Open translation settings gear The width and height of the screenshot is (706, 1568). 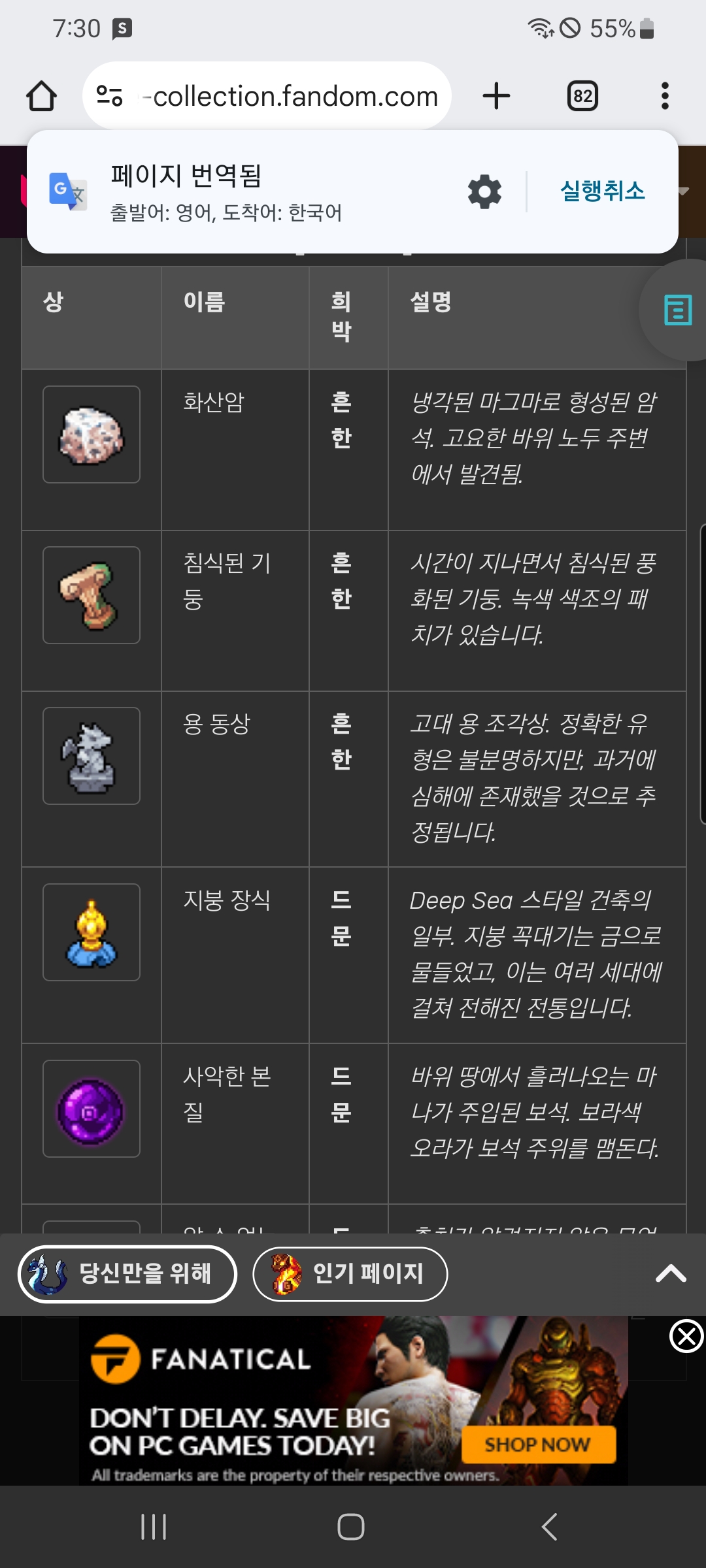tap(484, 192)
